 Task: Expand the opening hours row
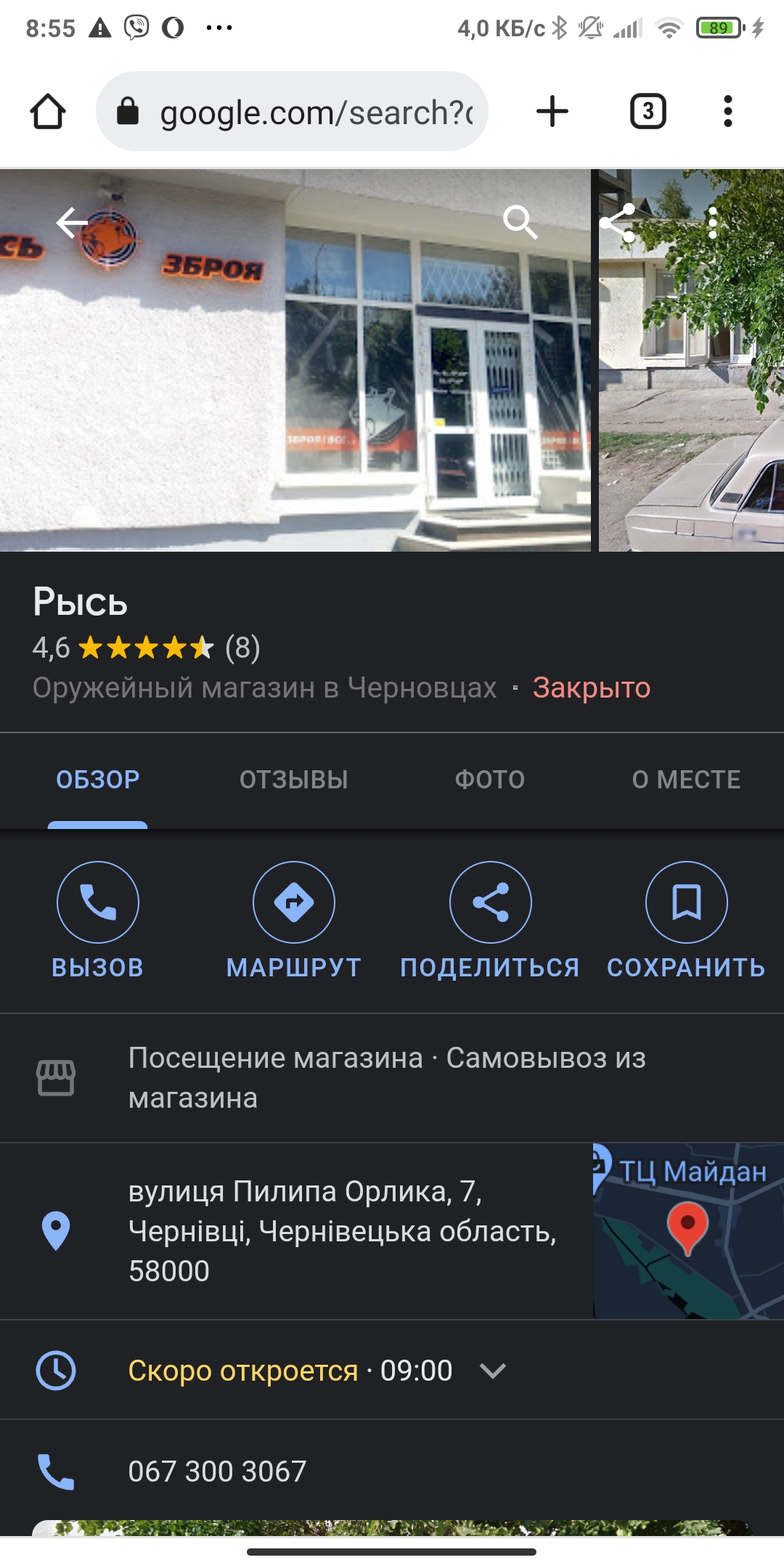point(492,1371)
